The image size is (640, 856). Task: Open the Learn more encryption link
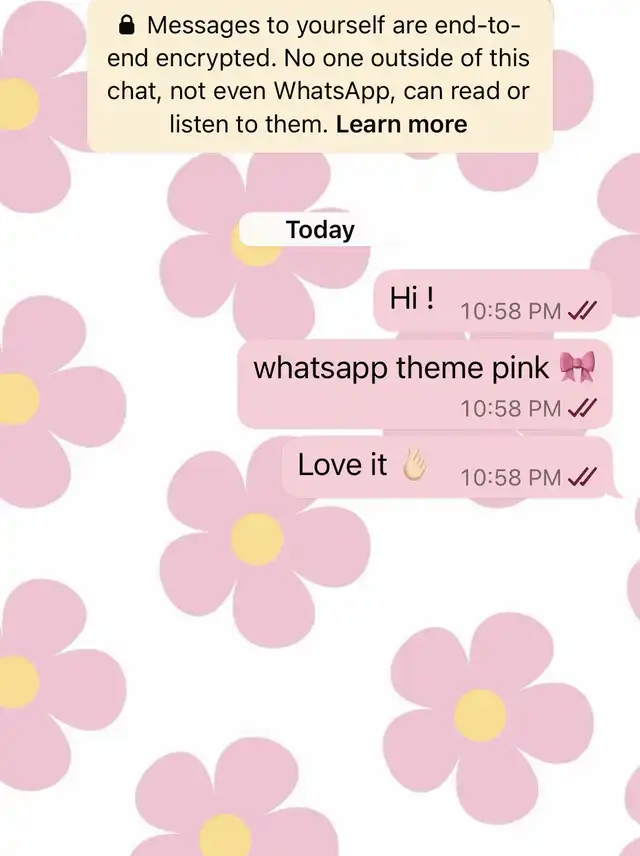(401, 125)
